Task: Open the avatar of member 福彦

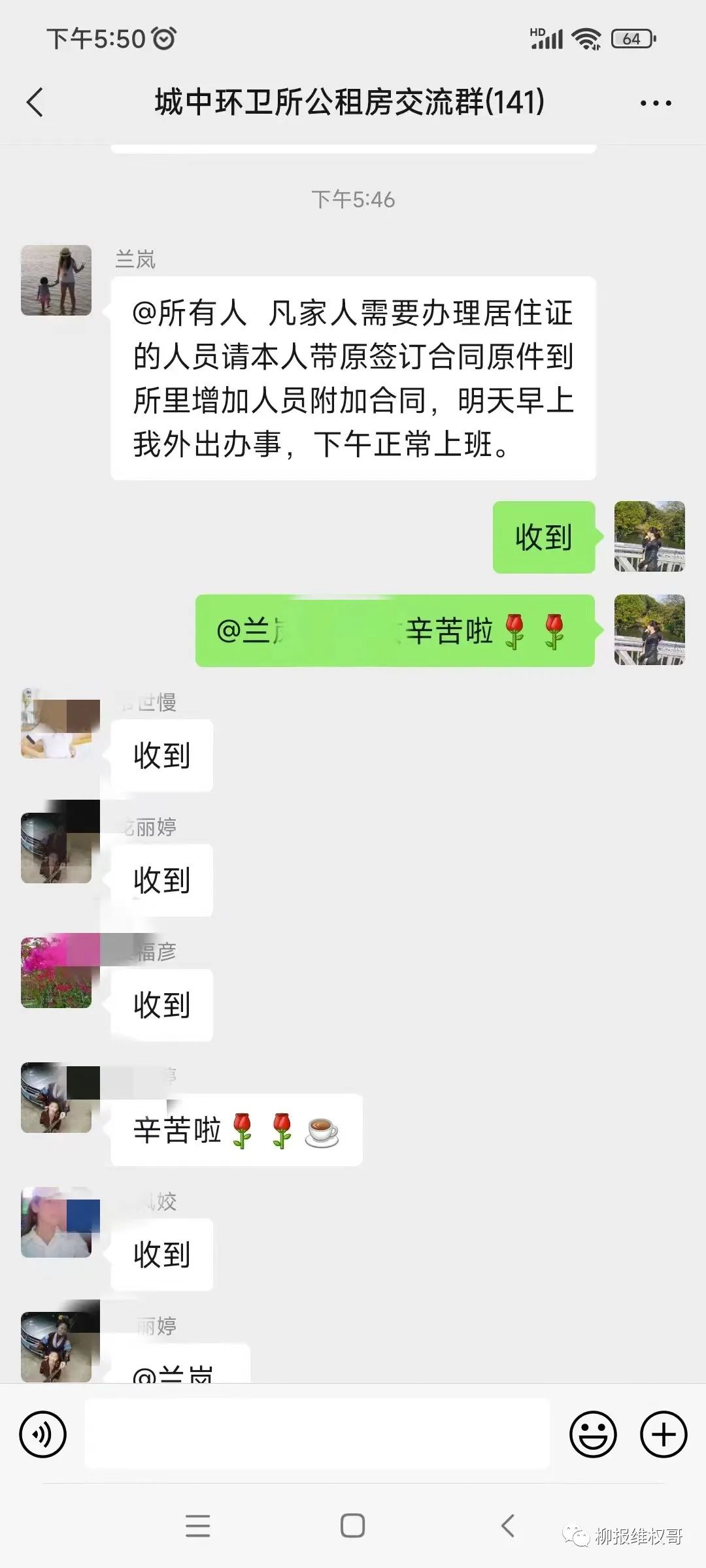Action: coord(56,973)
